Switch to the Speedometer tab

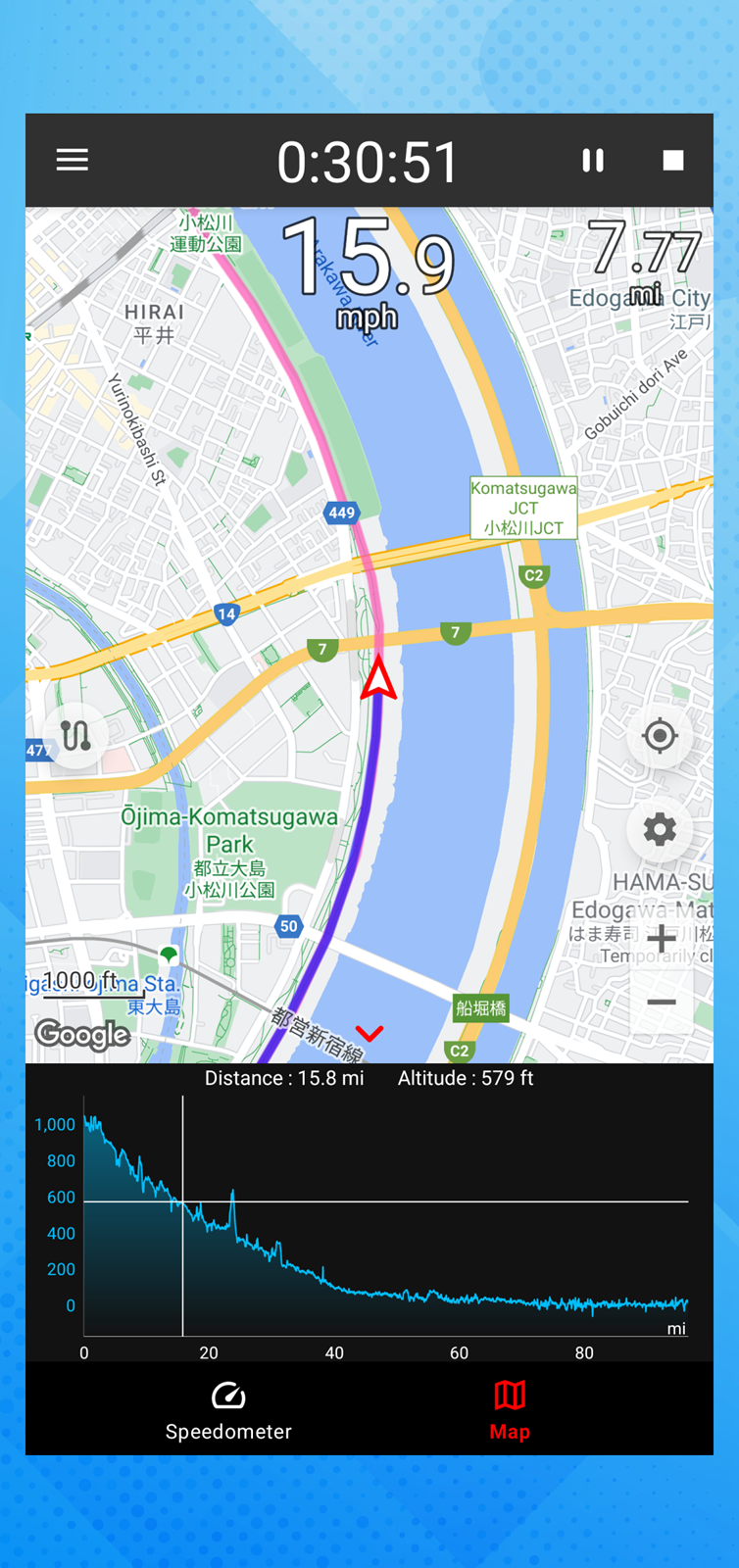[228, 1410]
